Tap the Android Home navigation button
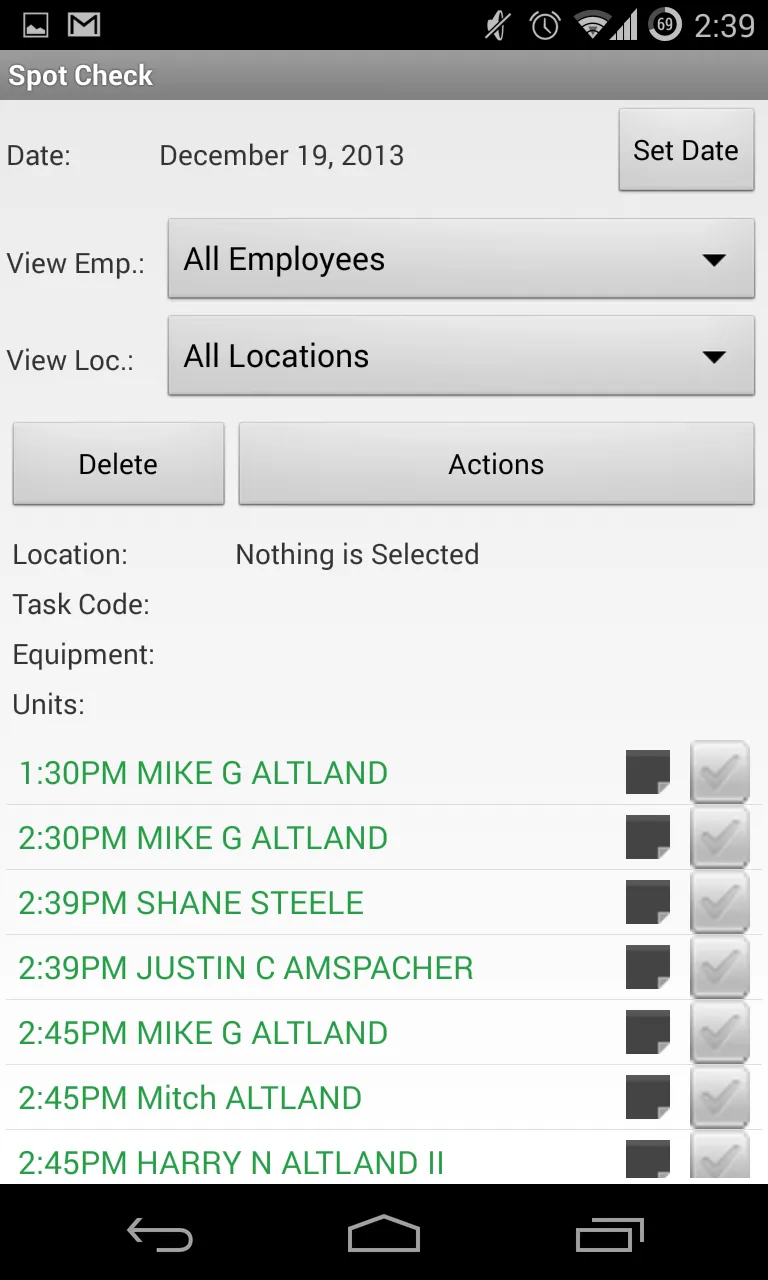The image size is (768, 1280). point(384,1234)
